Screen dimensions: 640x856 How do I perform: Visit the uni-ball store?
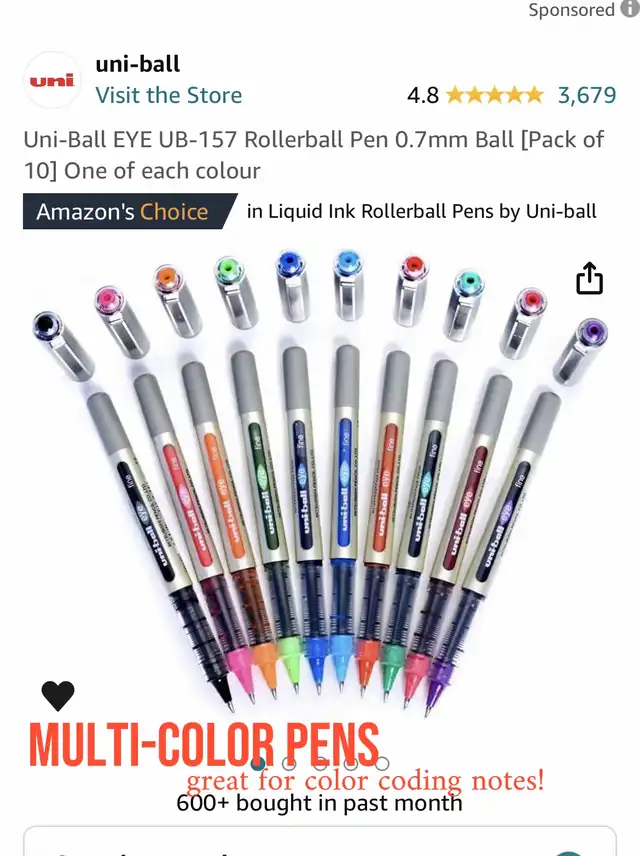pos(168,96)
